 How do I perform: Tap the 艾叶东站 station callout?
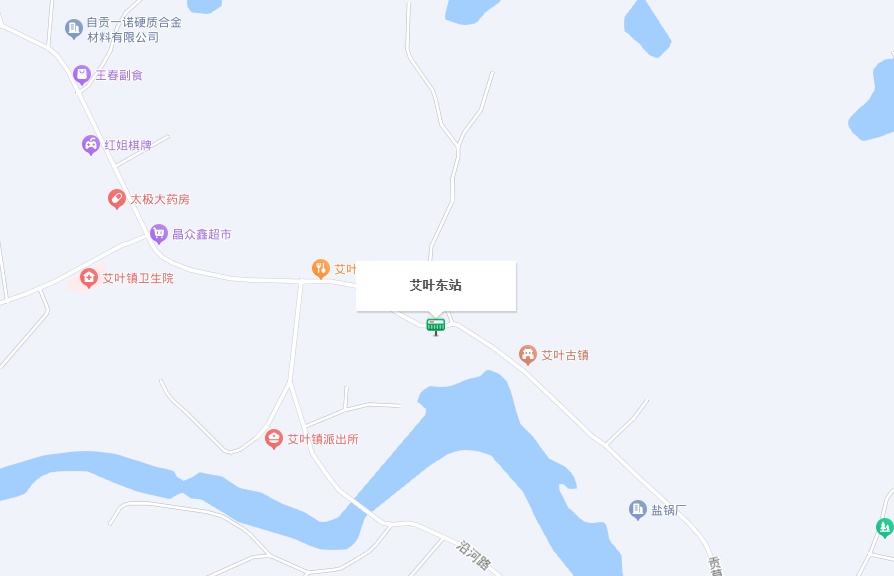pyautogui.click(x=436, y=286)
